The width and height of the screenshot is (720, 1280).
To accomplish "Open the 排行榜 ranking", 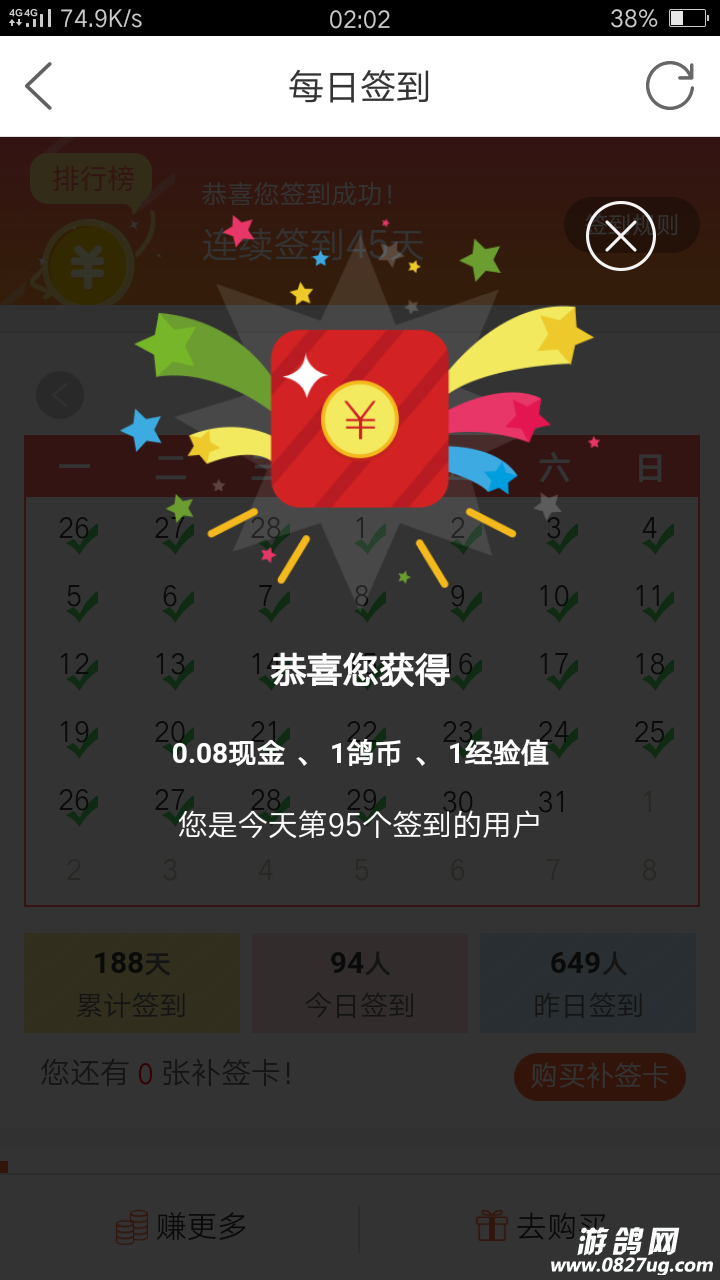I will coord(92,179).
